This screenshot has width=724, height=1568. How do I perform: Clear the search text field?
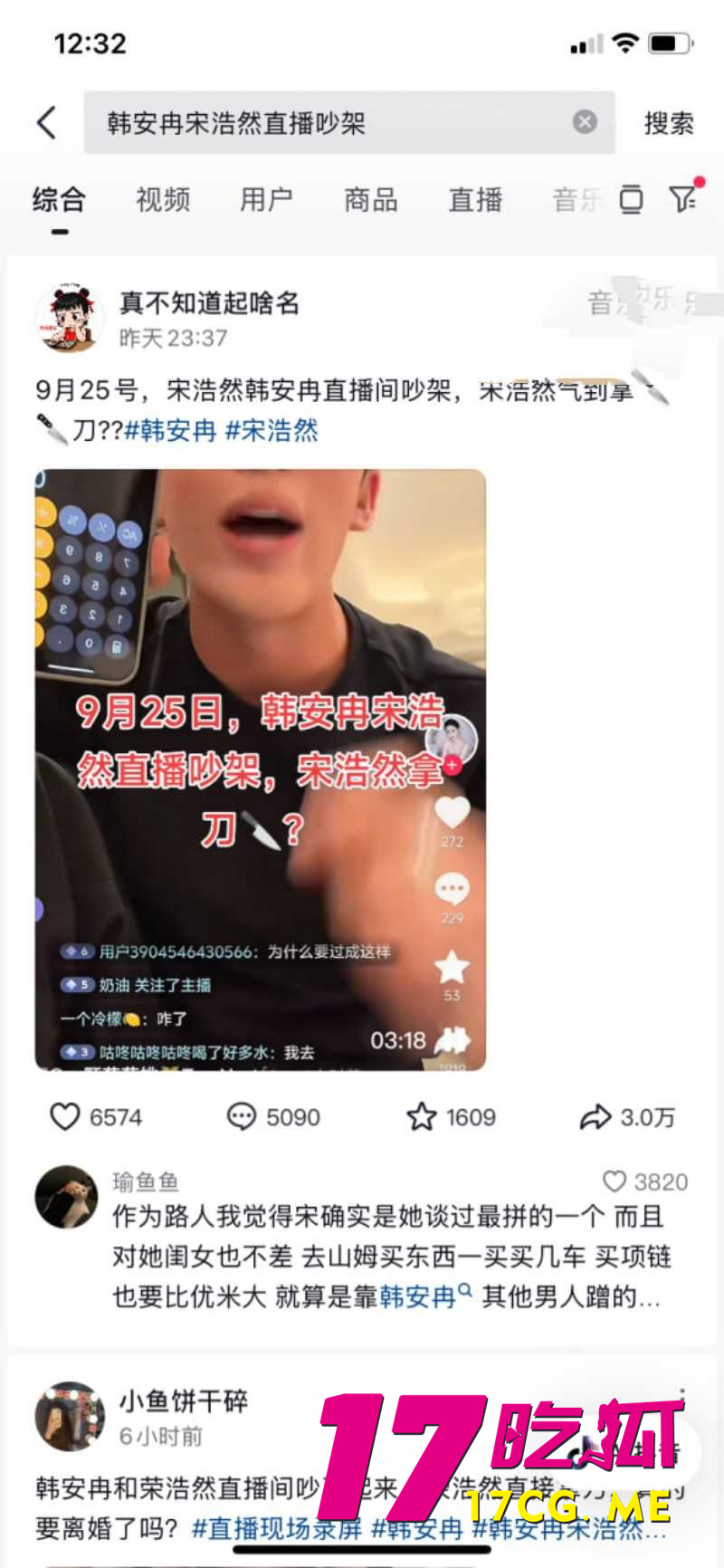(585, 121)
